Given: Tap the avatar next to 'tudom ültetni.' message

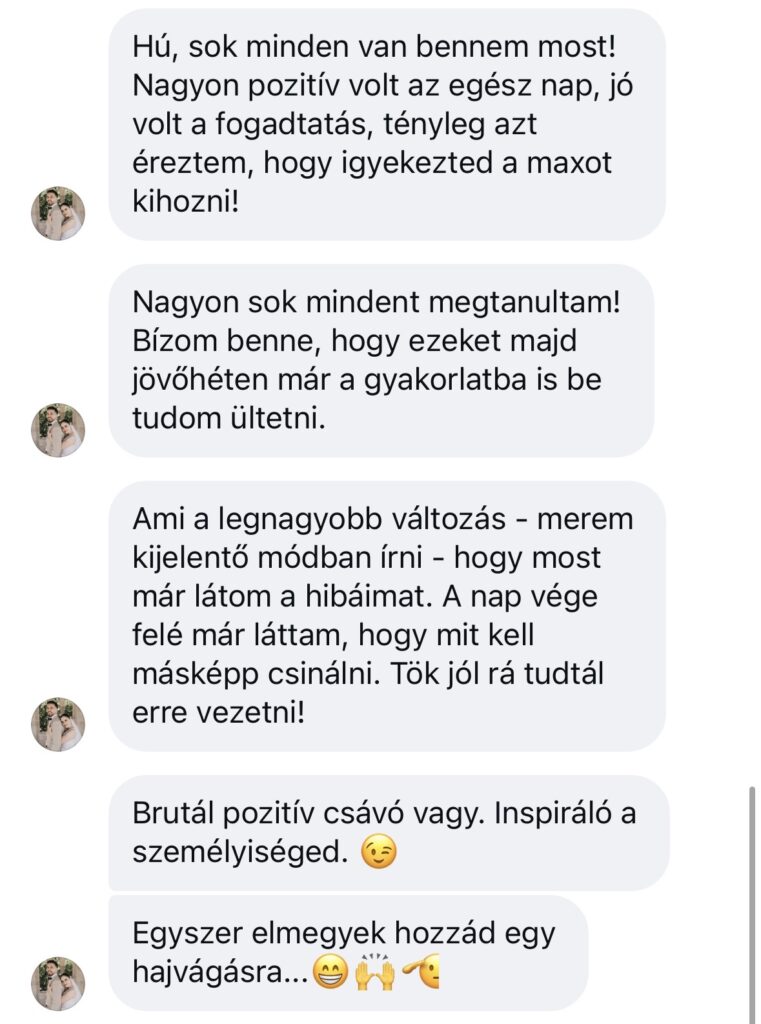Looking at the screenshot, I should (58, 430).
